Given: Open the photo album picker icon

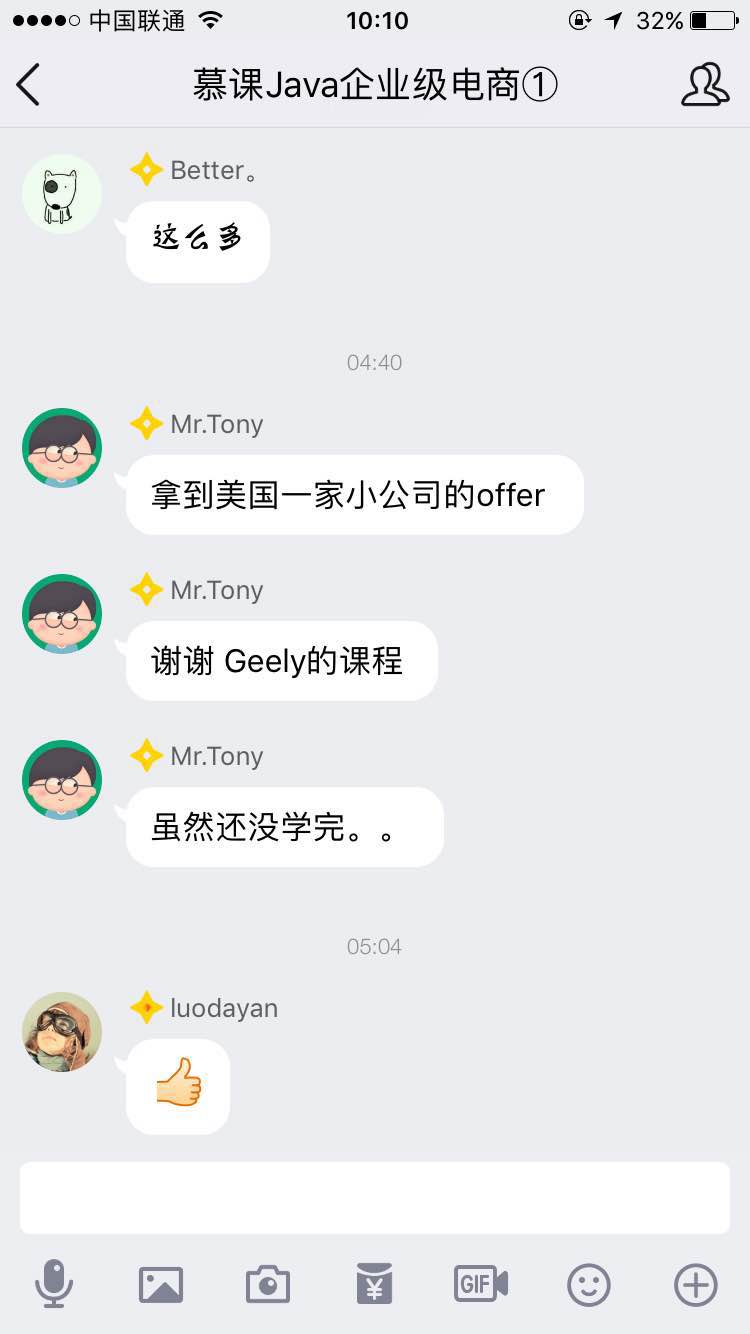Looking at the screenshot, I should tap(161, 1285).
